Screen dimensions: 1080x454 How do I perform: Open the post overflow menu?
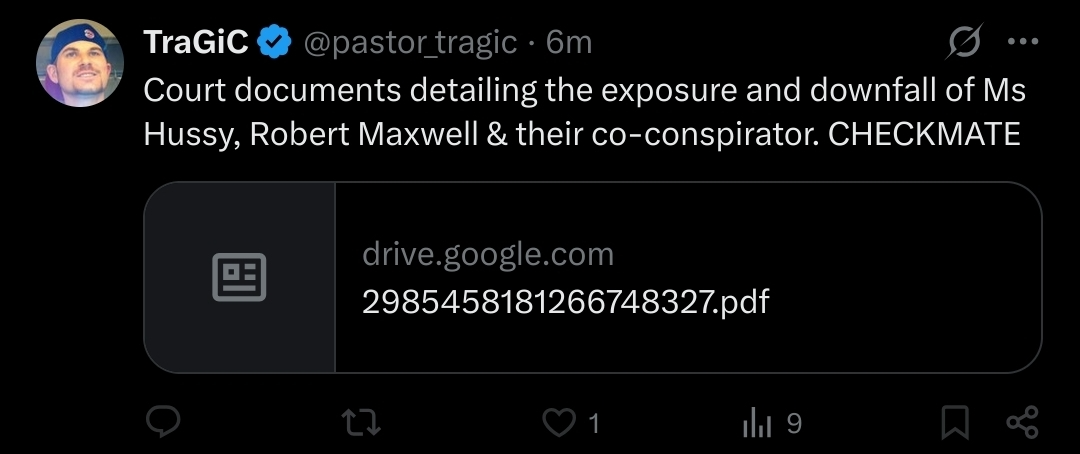(x=1023, y=42)
